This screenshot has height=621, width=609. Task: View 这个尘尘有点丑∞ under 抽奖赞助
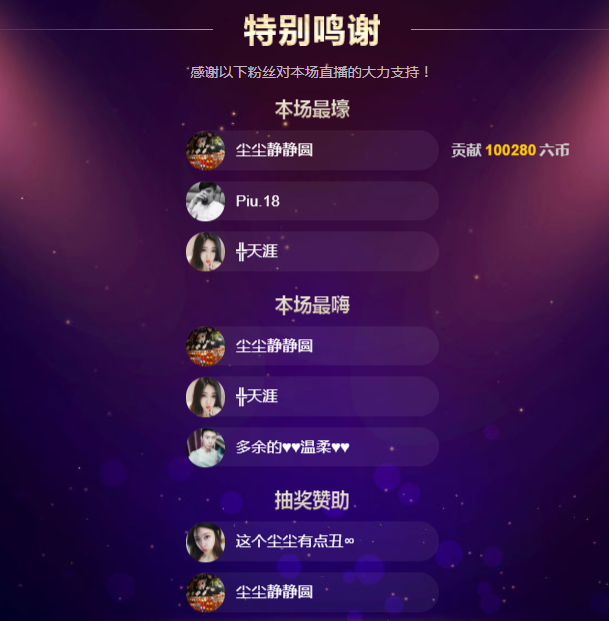(312, 542)
